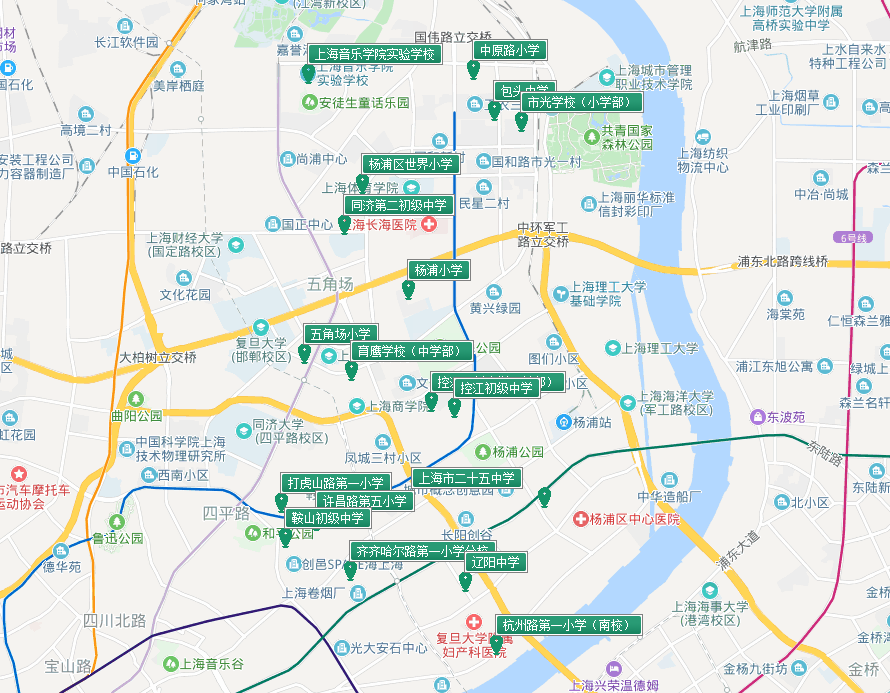Tap the 辽阳中学 school pin
Image resolution: width=890 pixels, height=693 pixels.
coord(465,581)
